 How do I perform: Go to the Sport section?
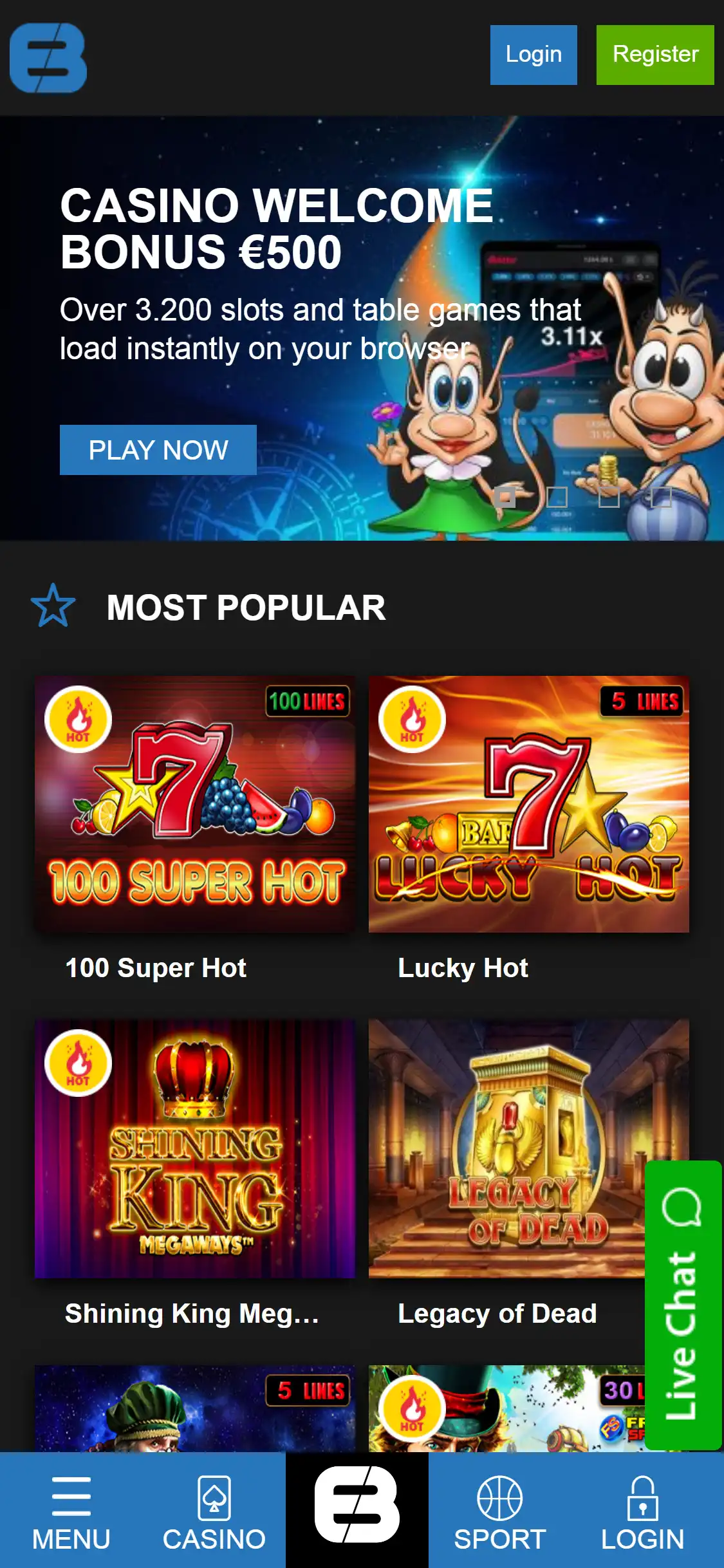499,1510
